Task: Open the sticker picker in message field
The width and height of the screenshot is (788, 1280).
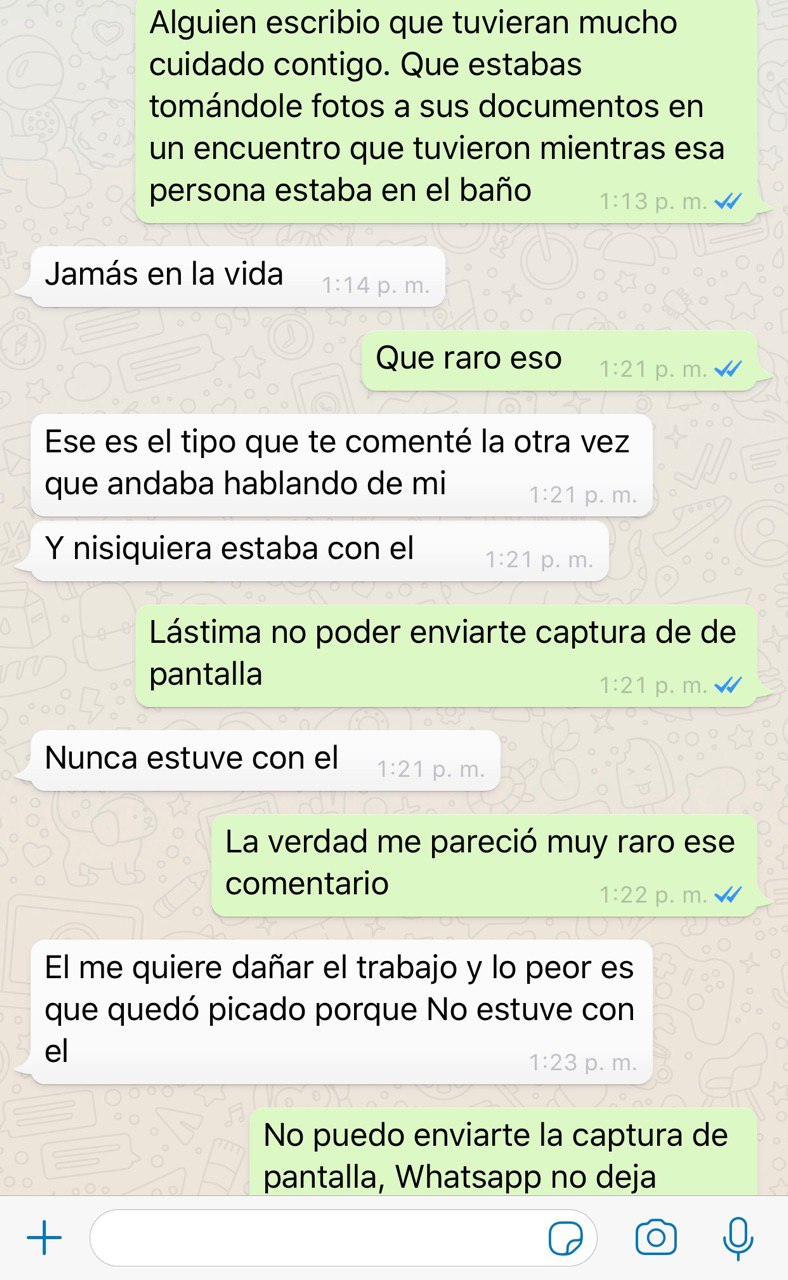Action: click(x=566, y=1239)
